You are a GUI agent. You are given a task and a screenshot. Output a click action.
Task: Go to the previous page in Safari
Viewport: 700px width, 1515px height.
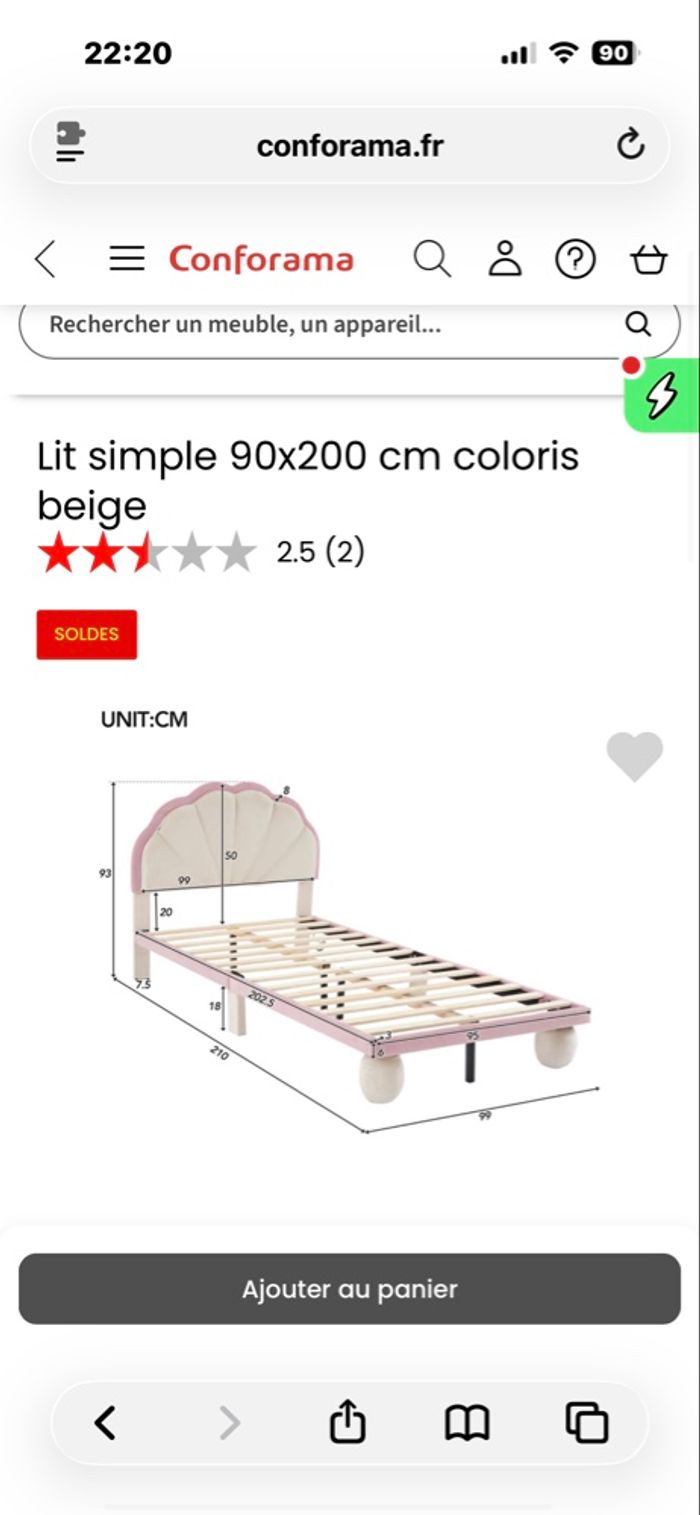105,1422
